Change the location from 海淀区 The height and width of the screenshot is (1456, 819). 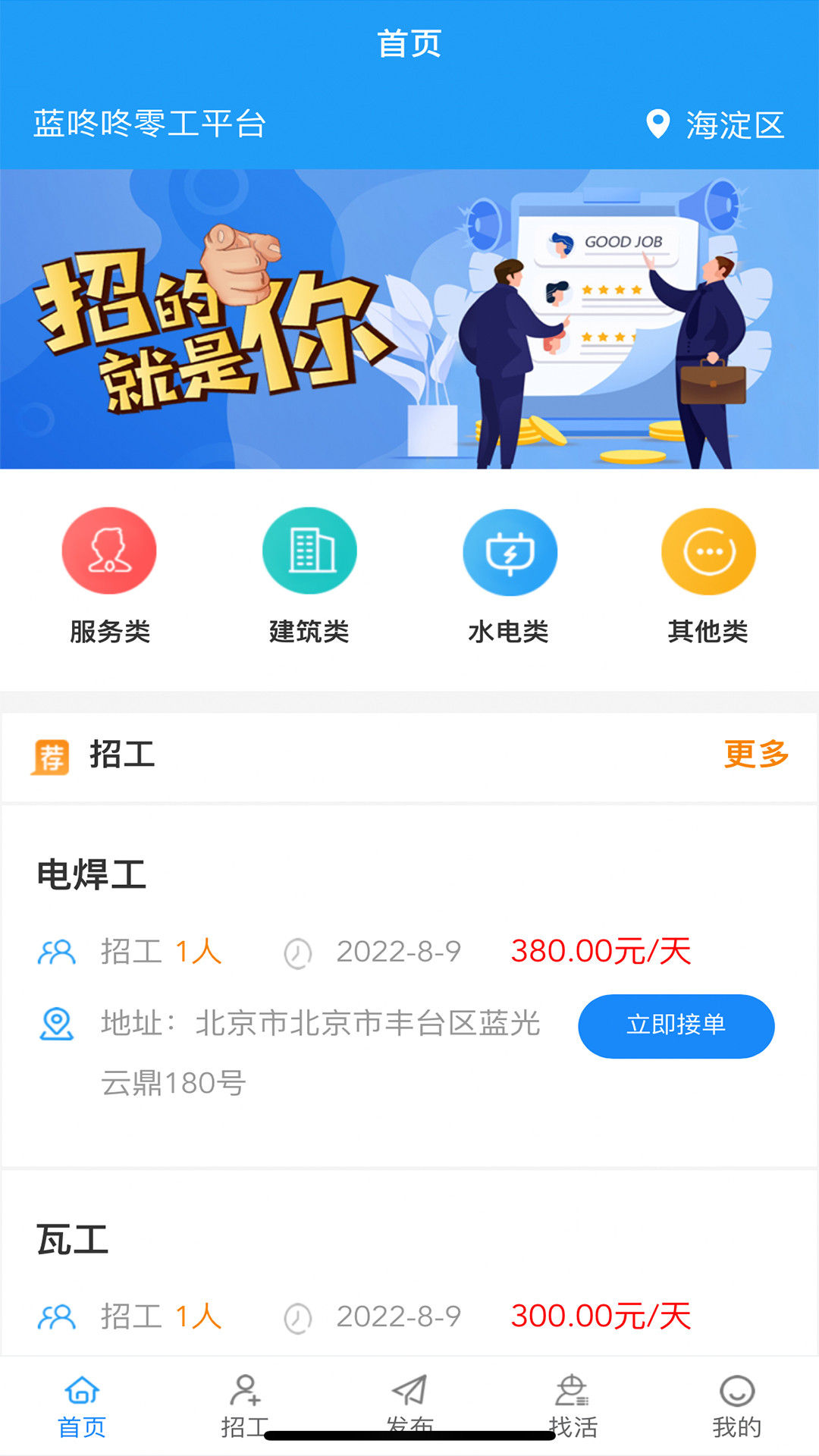pyautogui.click(x=715, y=124)
